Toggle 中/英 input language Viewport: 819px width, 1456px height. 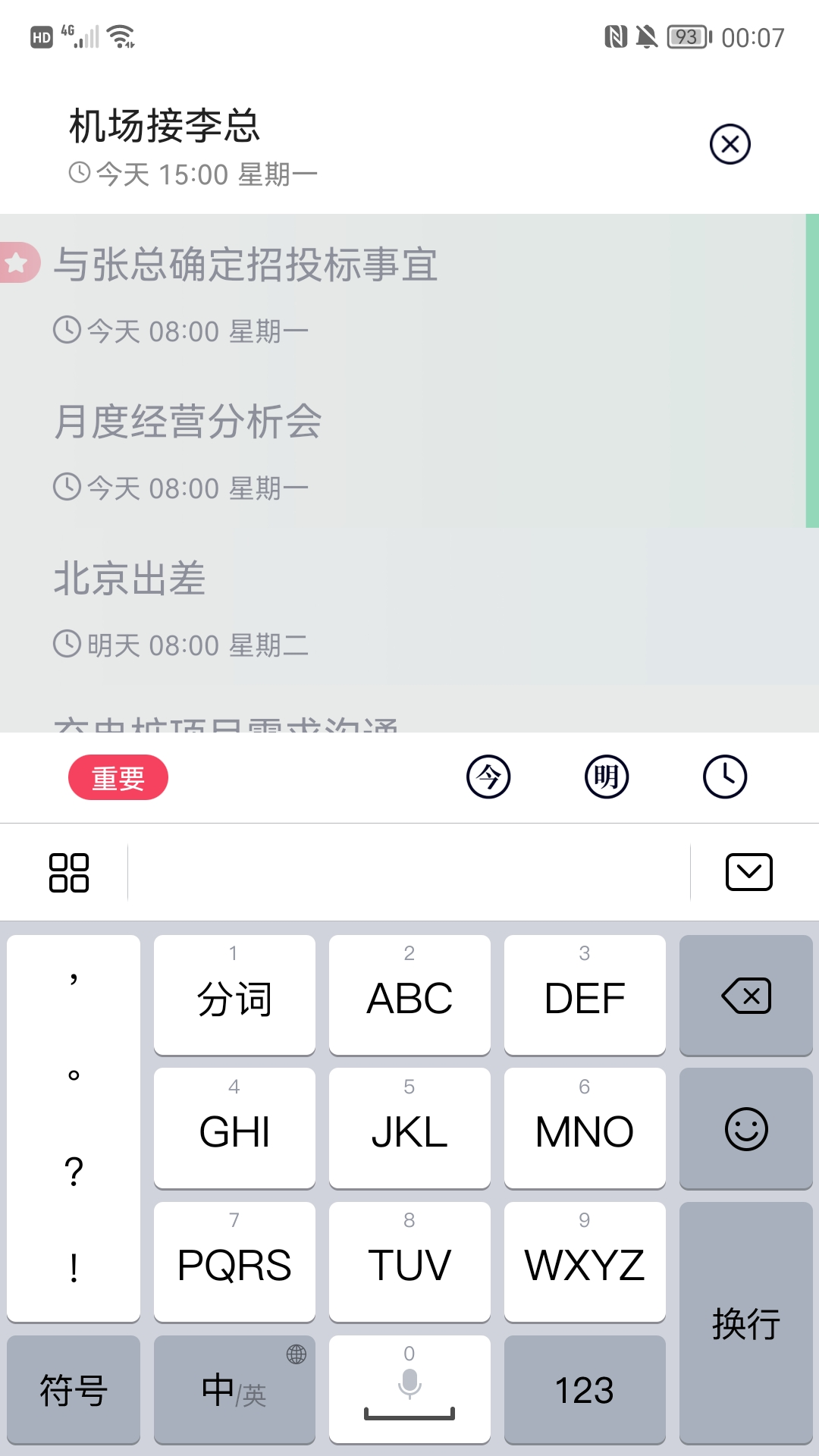tap(234, 1390)
